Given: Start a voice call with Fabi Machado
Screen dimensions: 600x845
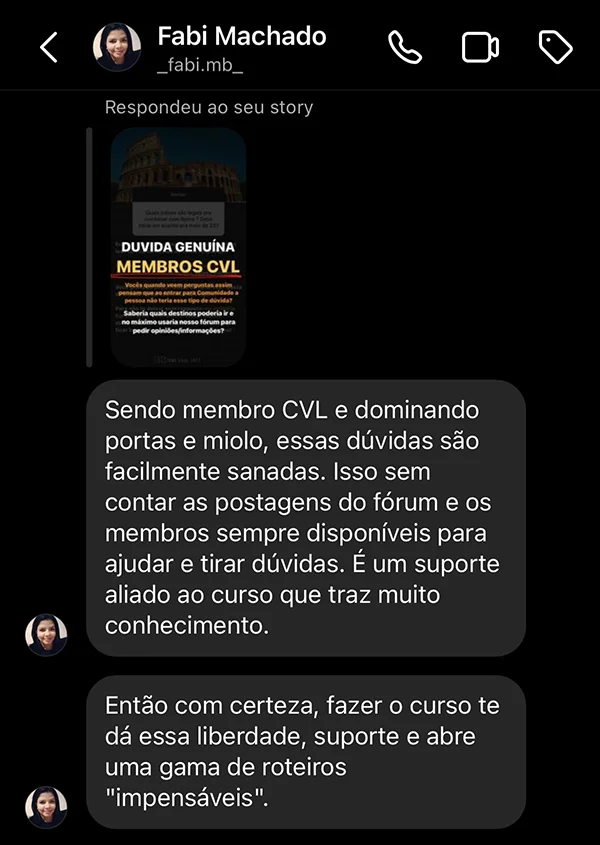Looking at the screenshot, I should [x=405, y=47].
